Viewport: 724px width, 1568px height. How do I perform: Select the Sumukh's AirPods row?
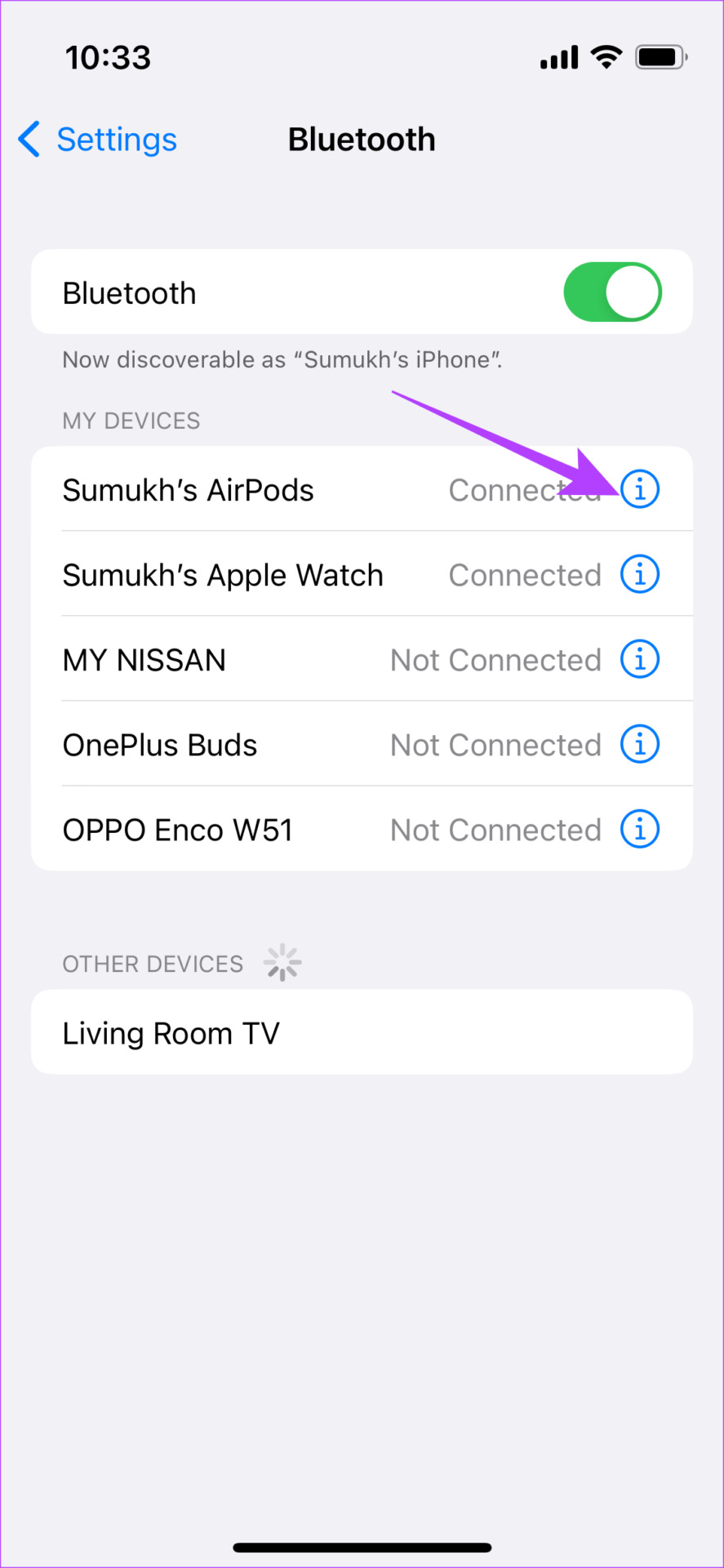point(245,490)
